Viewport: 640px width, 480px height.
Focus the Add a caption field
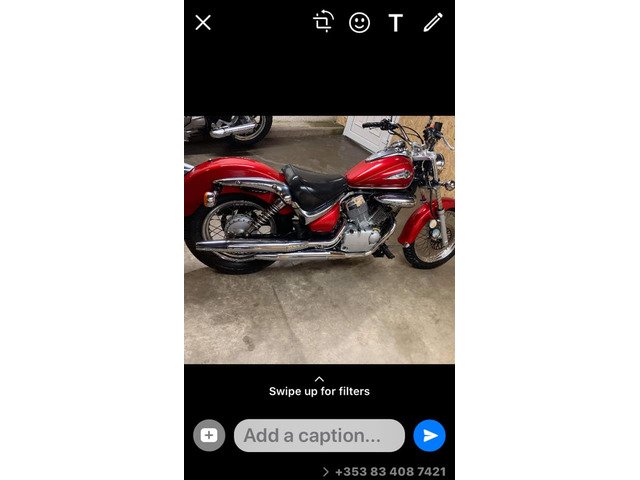pyautogui.click(x=318, y=435)
